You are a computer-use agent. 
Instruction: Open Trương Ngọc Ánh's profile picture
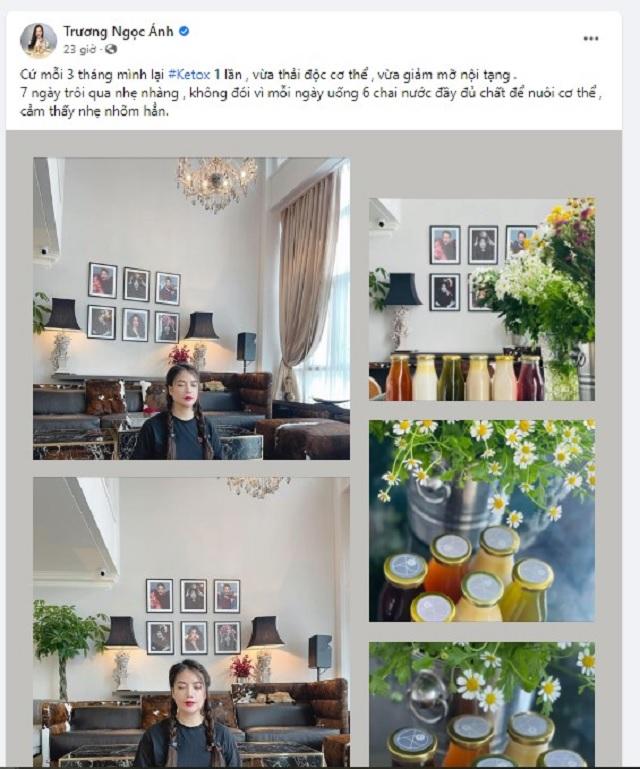38,39
